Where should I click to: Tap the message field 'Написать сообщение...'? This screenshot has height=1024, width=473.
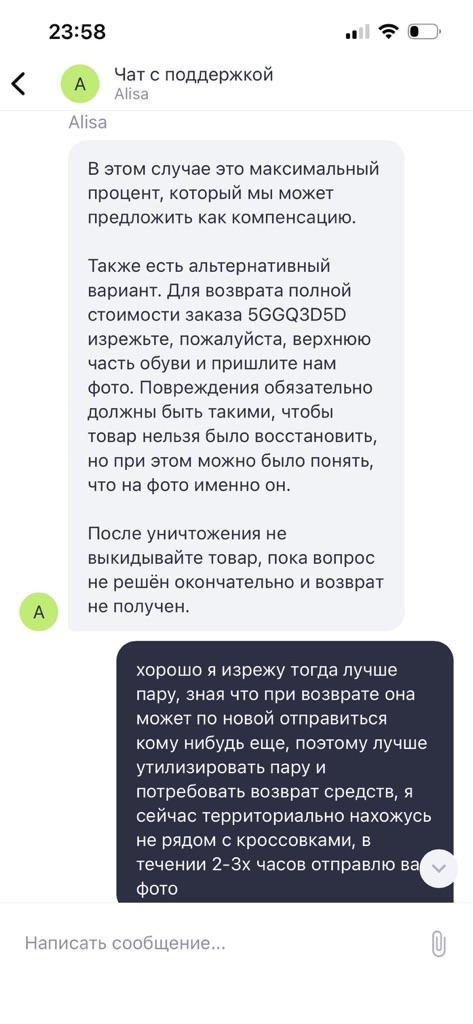(216, 943)
